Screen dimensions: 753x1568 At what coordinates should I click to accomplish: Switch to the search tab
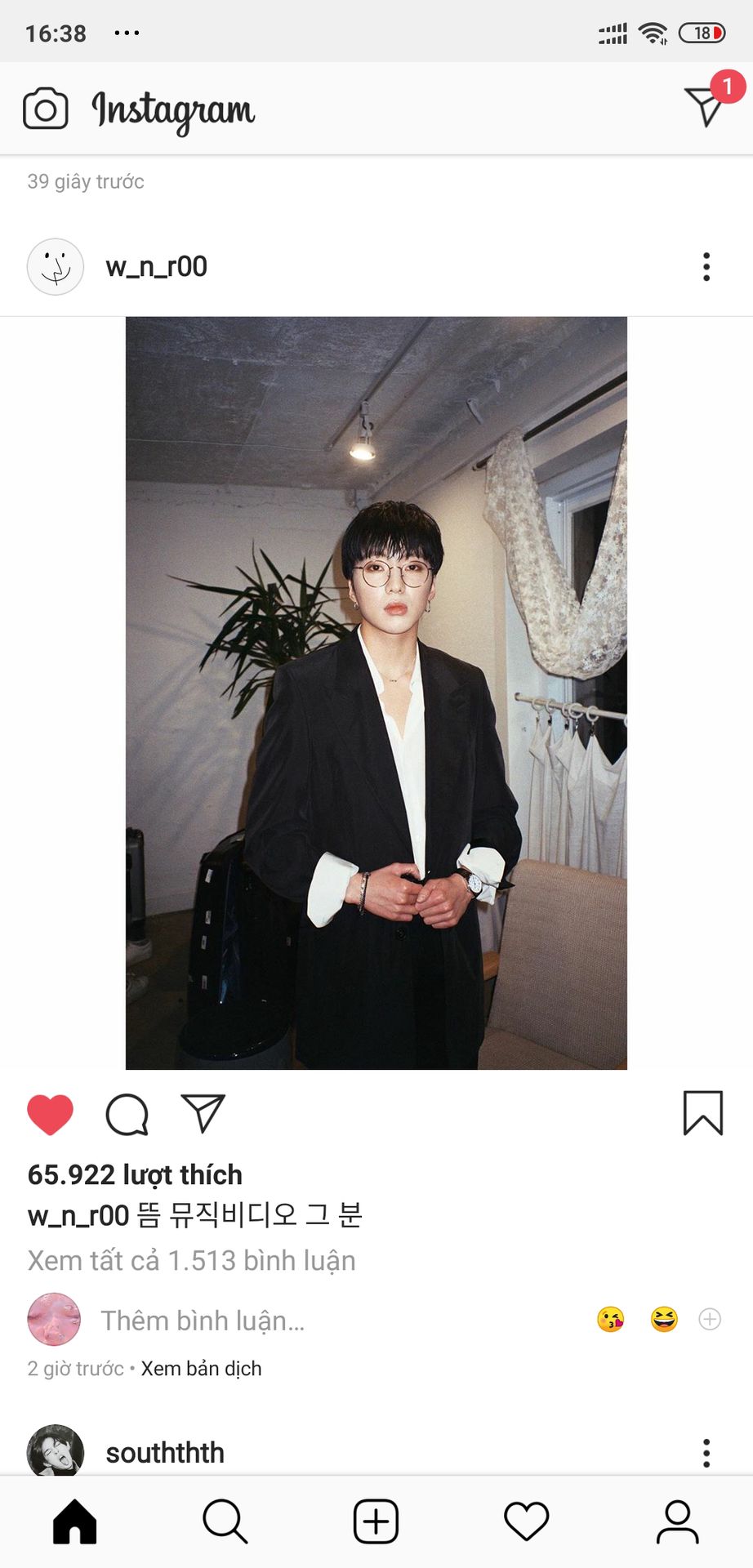225,1521
